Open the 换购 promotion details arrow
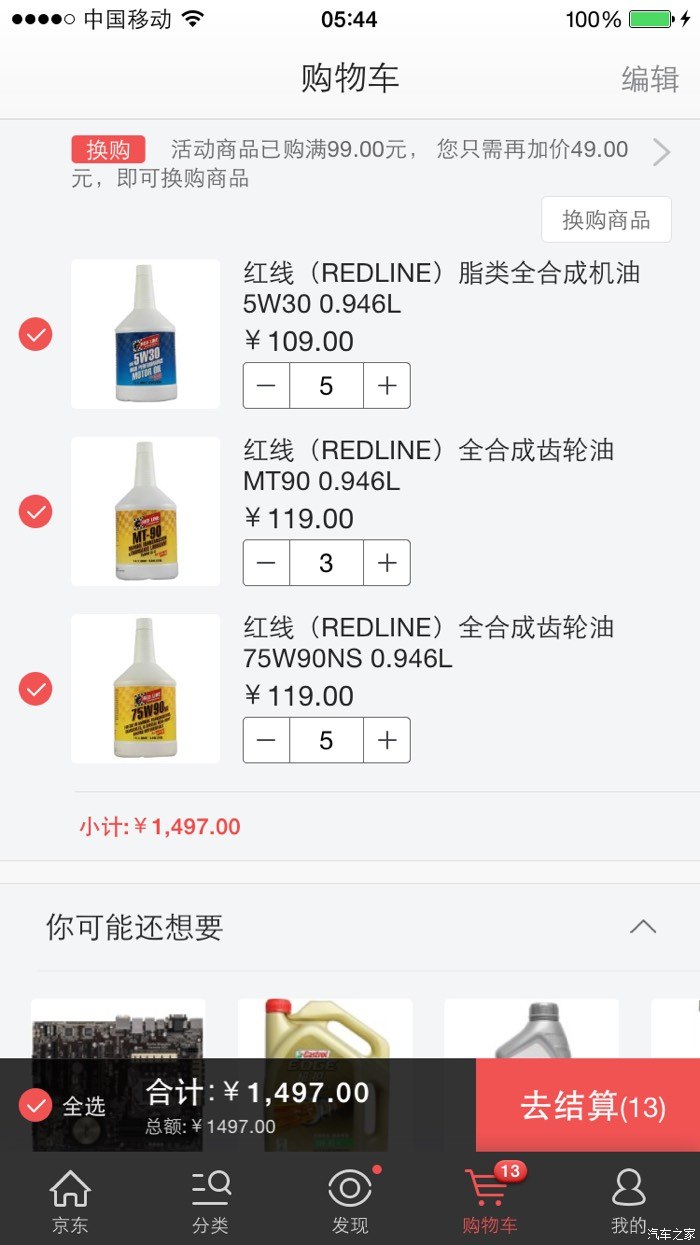Viewport: 700px width, 1245px height. pos(661,152)
